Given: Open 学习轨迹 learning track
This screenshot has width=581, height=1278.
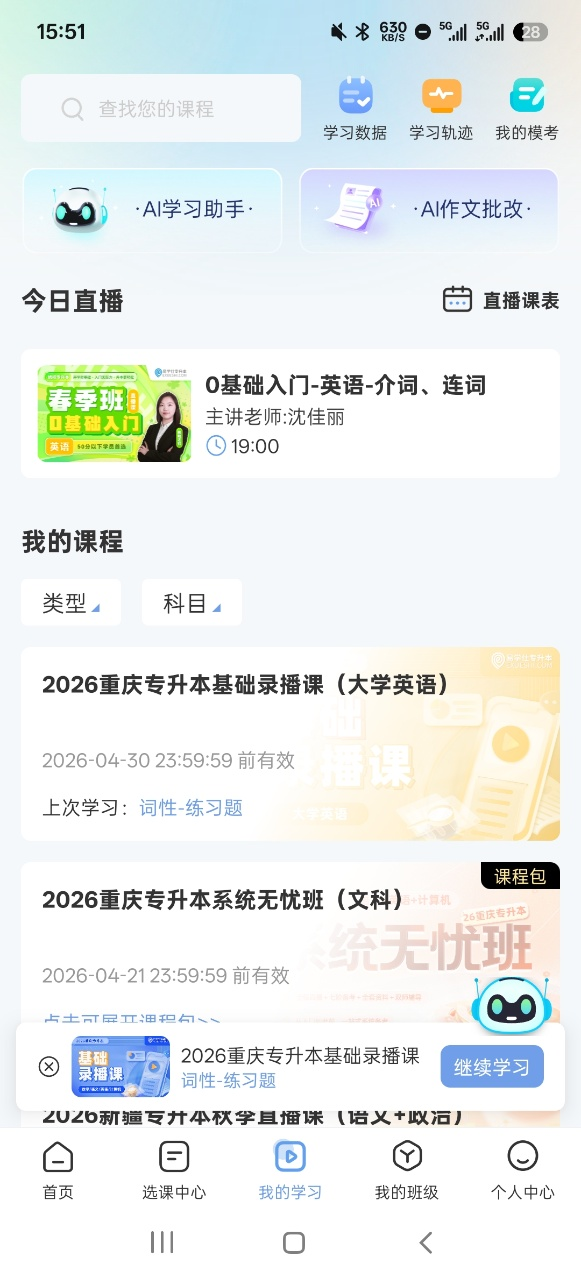Looking at the screenshot, I should pyautogui.click(x=441, y=110).
